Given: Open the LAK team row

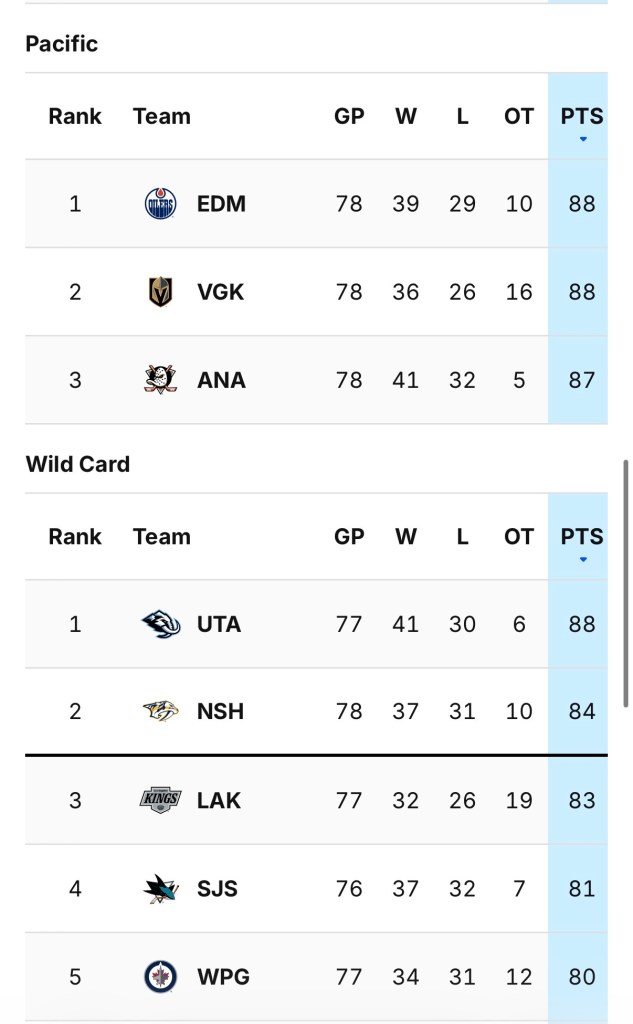Looking at the screenshot, I should [219, 800].
